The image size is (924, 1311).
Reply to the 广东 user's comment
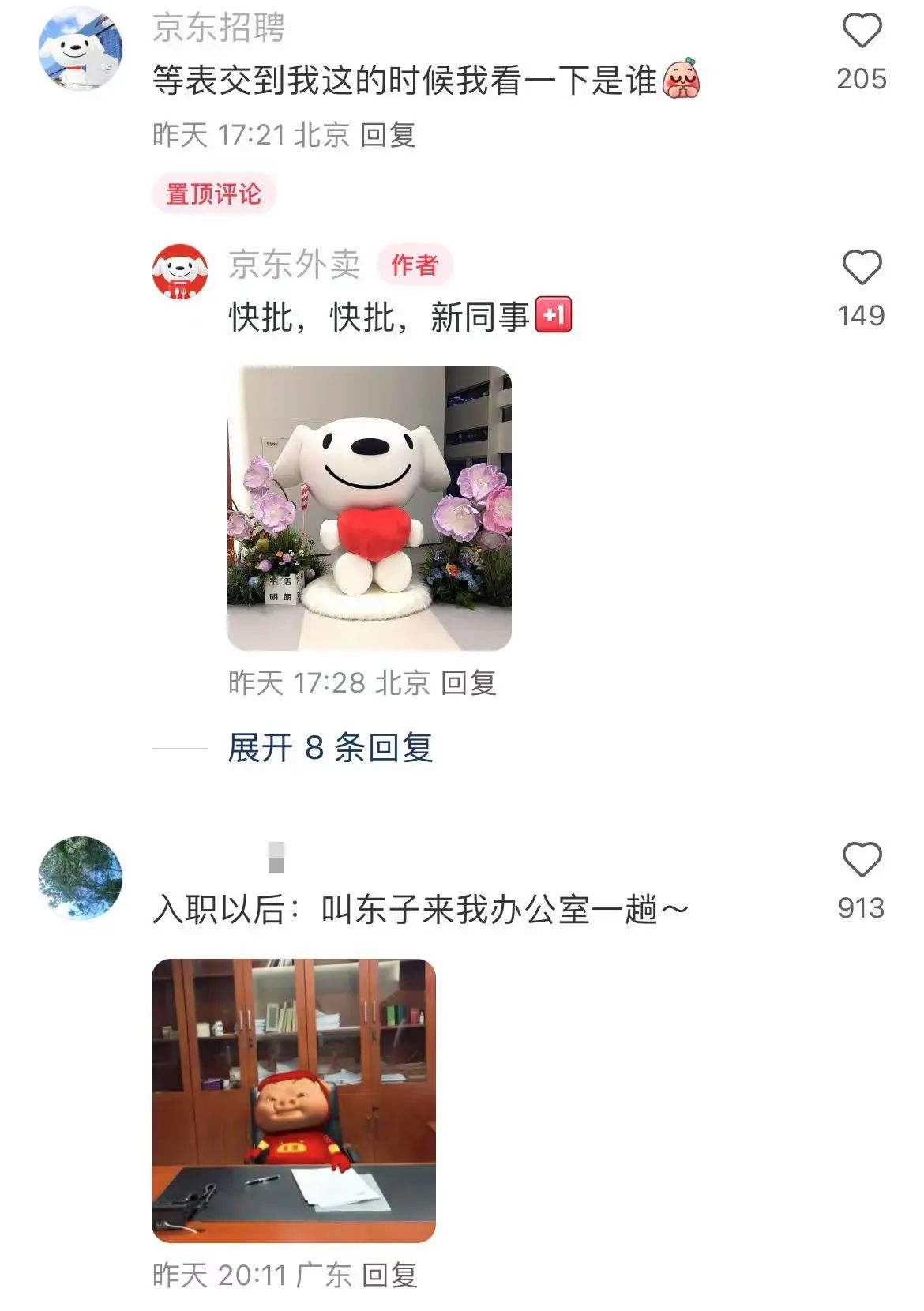pyautogui.click(x=389, y=1275)
